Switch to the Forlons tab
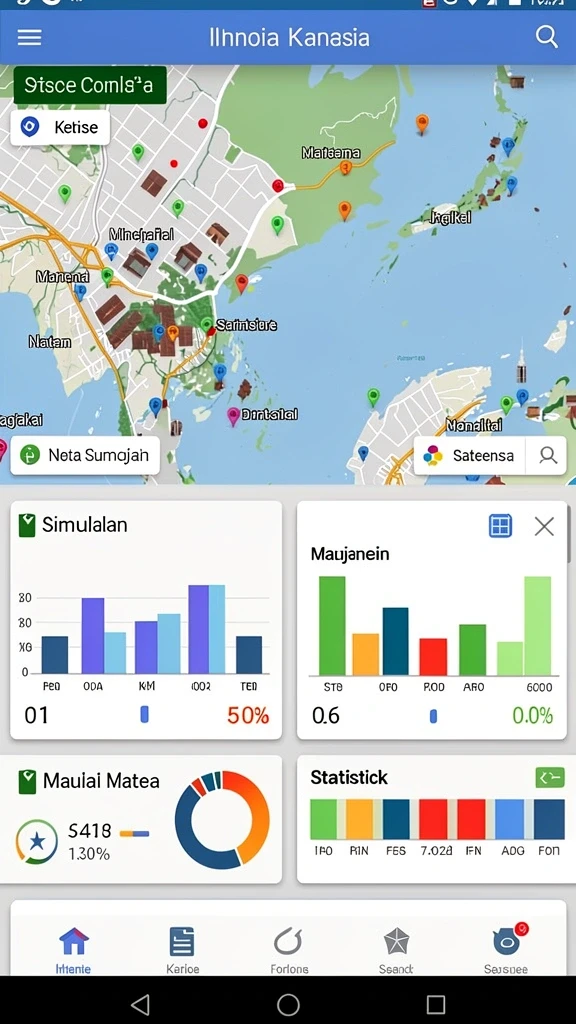 289,950
